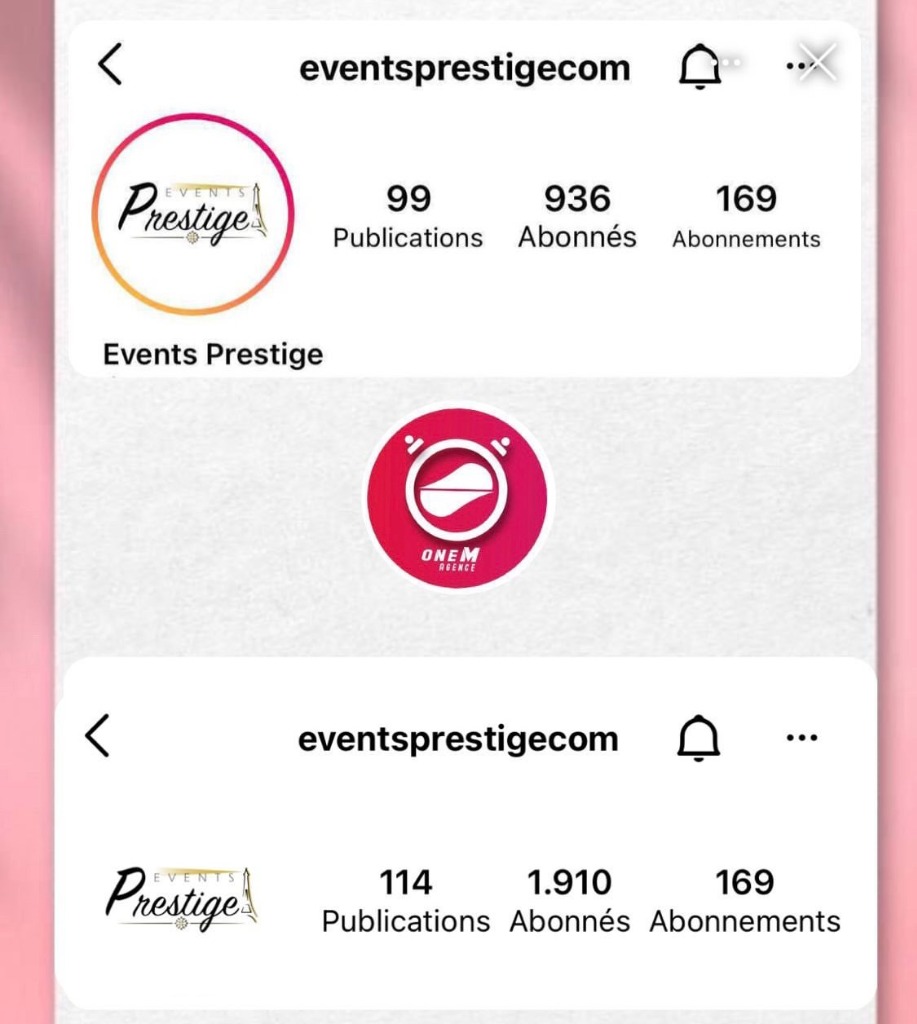View 169 Abonnements on bottom profile
The width and height of the screenshot is (917, 1024).
(x=746, y=897)
